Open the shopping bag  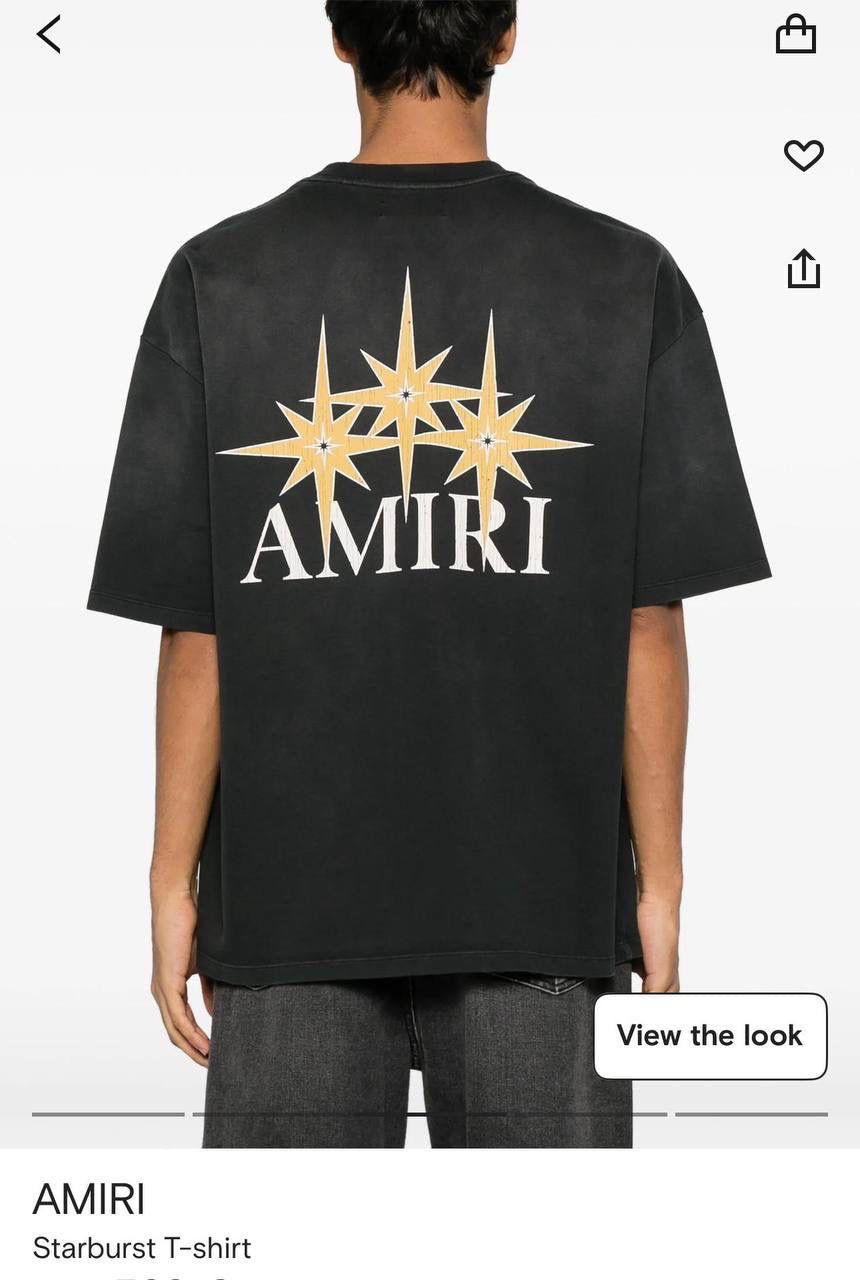tap(796, 34)
